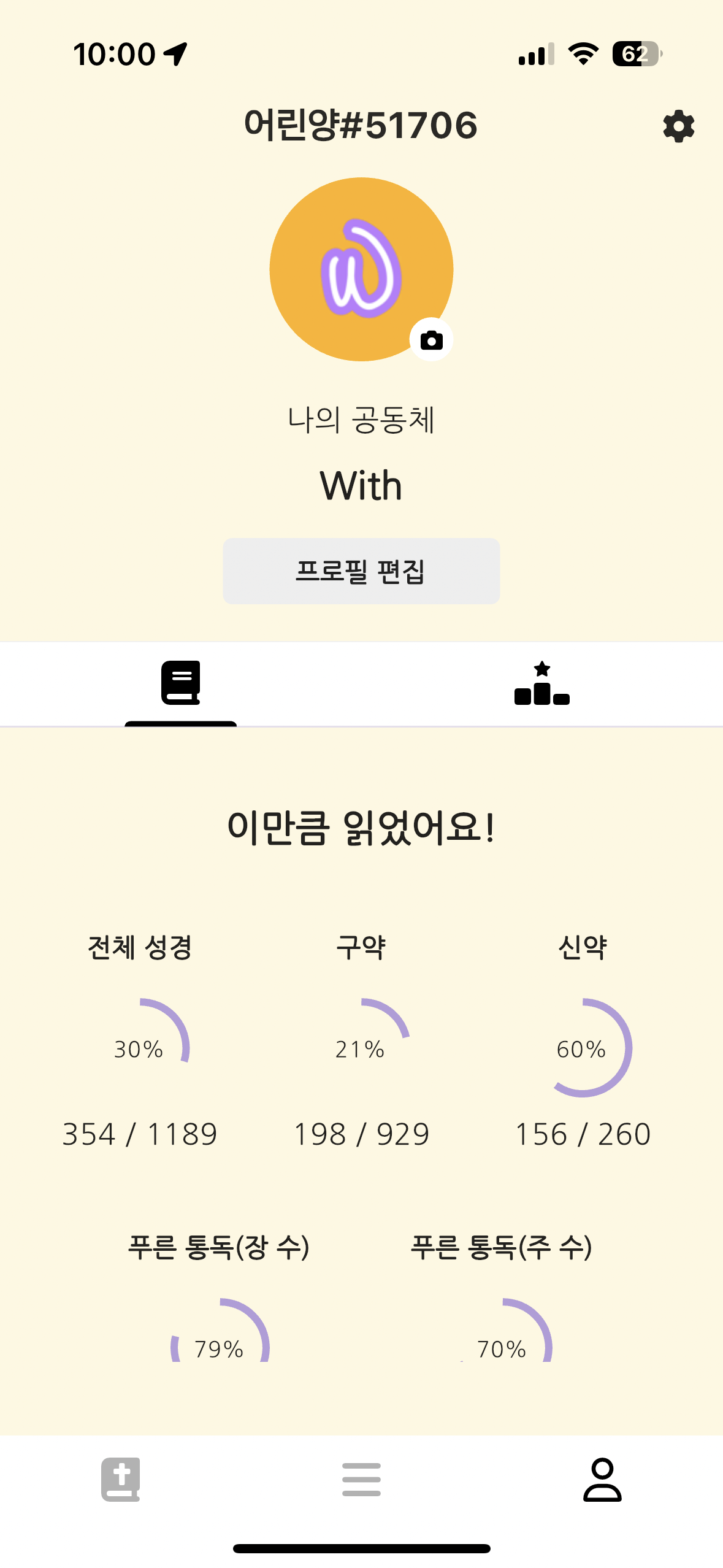
Task: Open the Bible tab in bottom bar
Action: click(x=121, y=1479)
